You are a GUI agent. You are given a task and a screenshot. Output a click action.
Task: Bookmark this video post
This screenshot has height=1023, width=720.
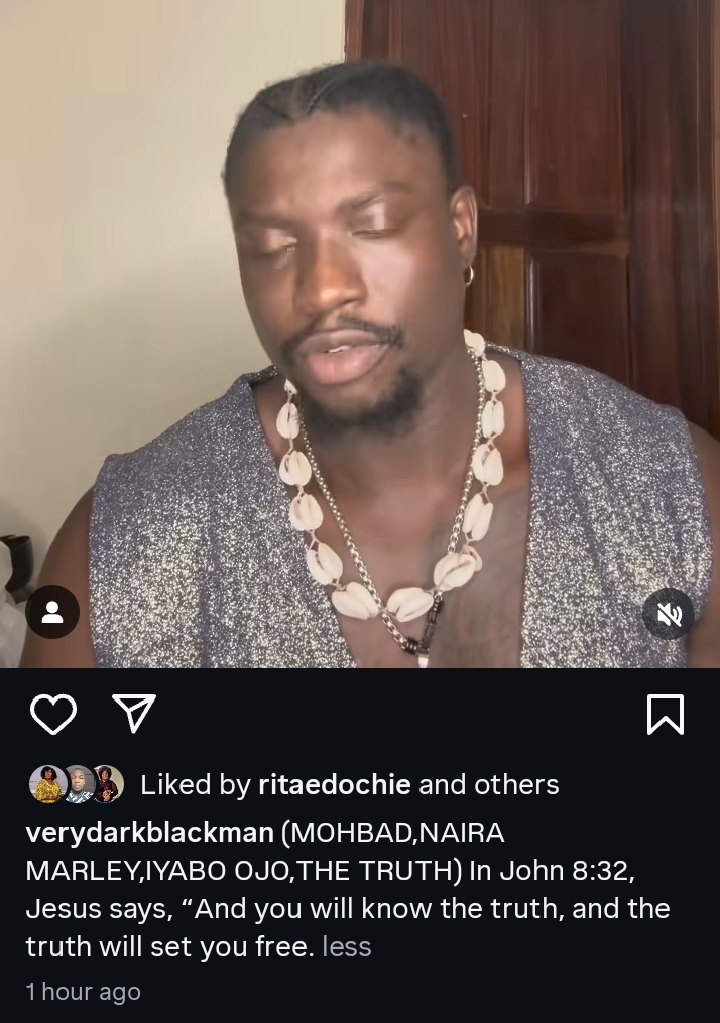click(666, 714)
